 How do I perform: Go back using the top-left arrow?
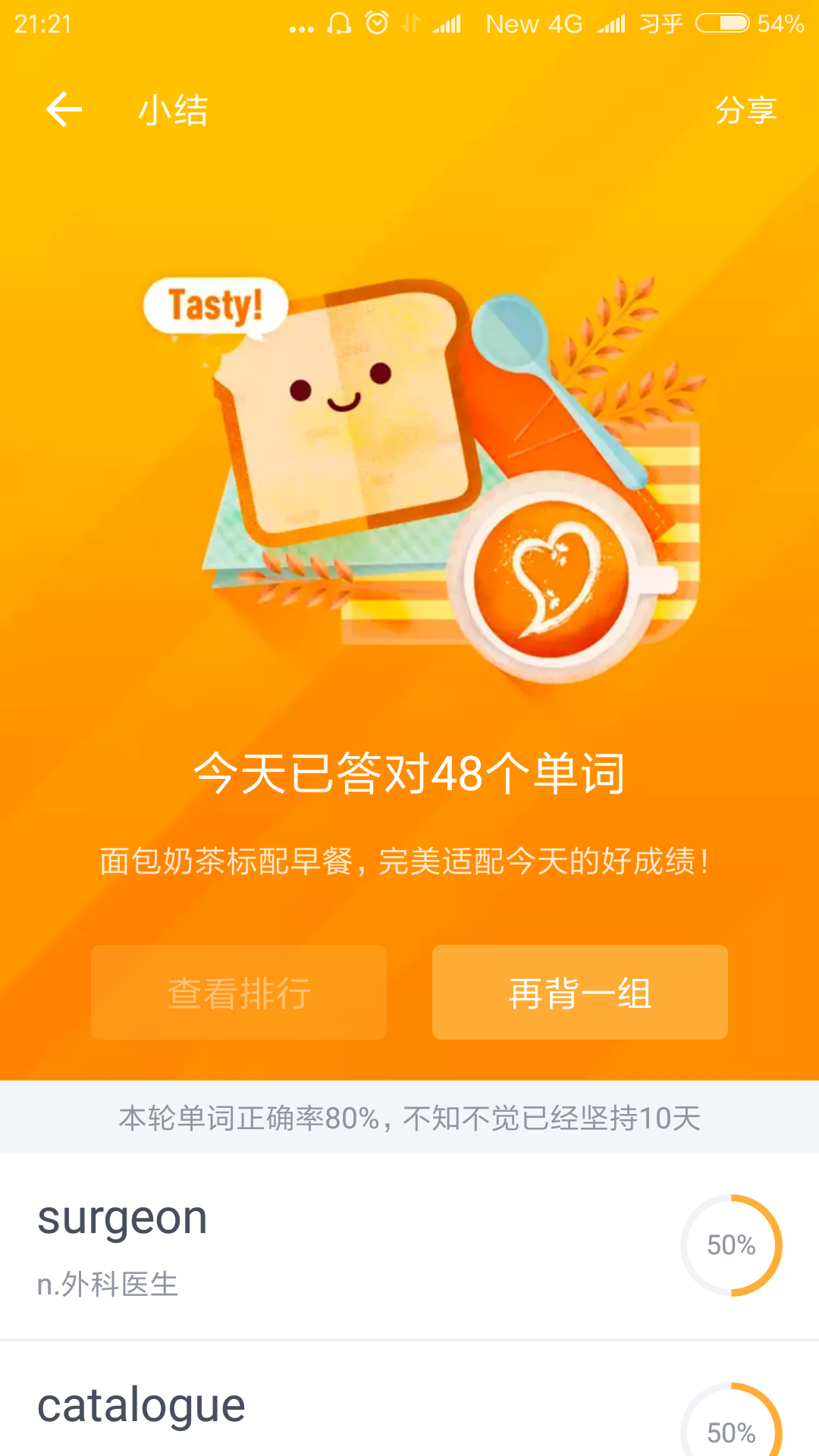pyautogui.click(x=64, y=109)
